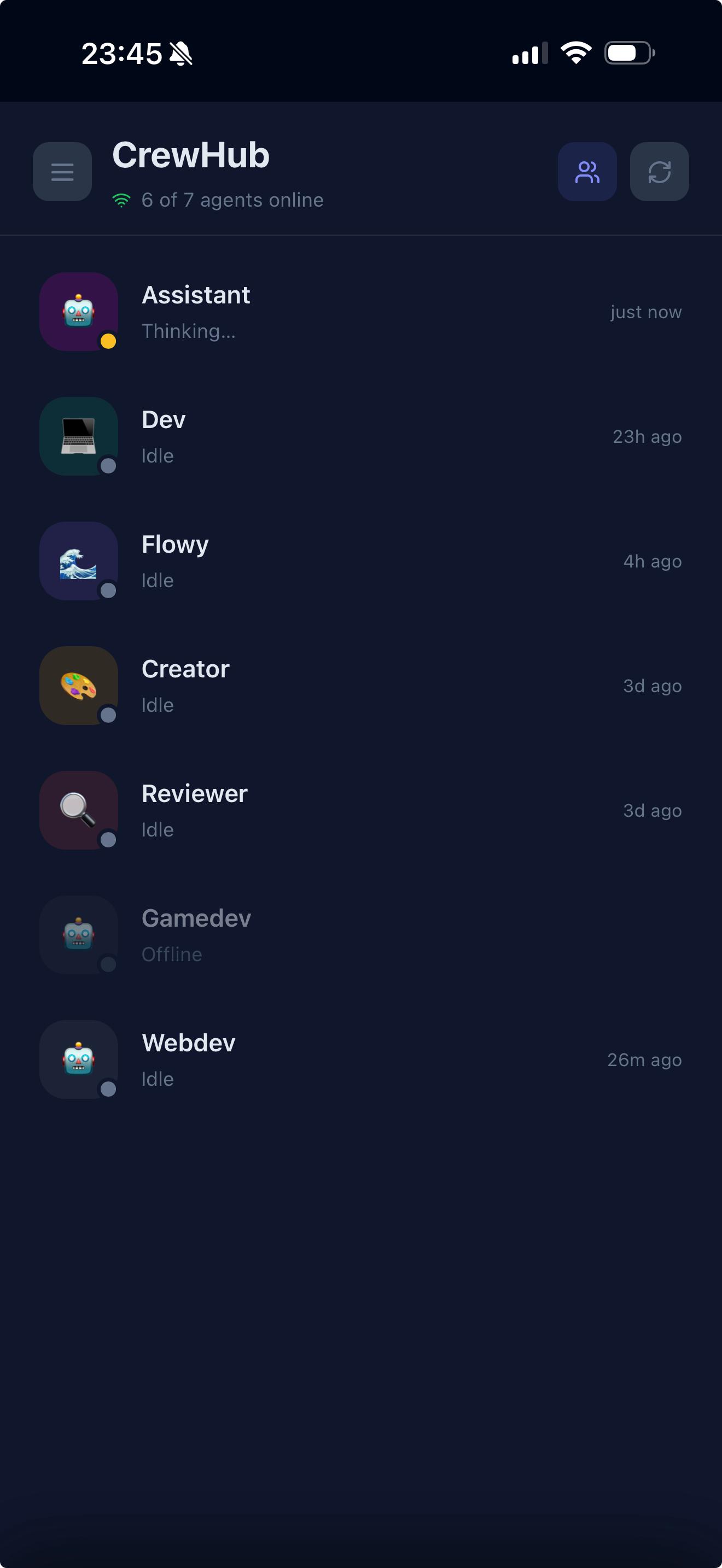Tap the green wifi signal indicator
722x1568 pixels.
tap(121, 199)
